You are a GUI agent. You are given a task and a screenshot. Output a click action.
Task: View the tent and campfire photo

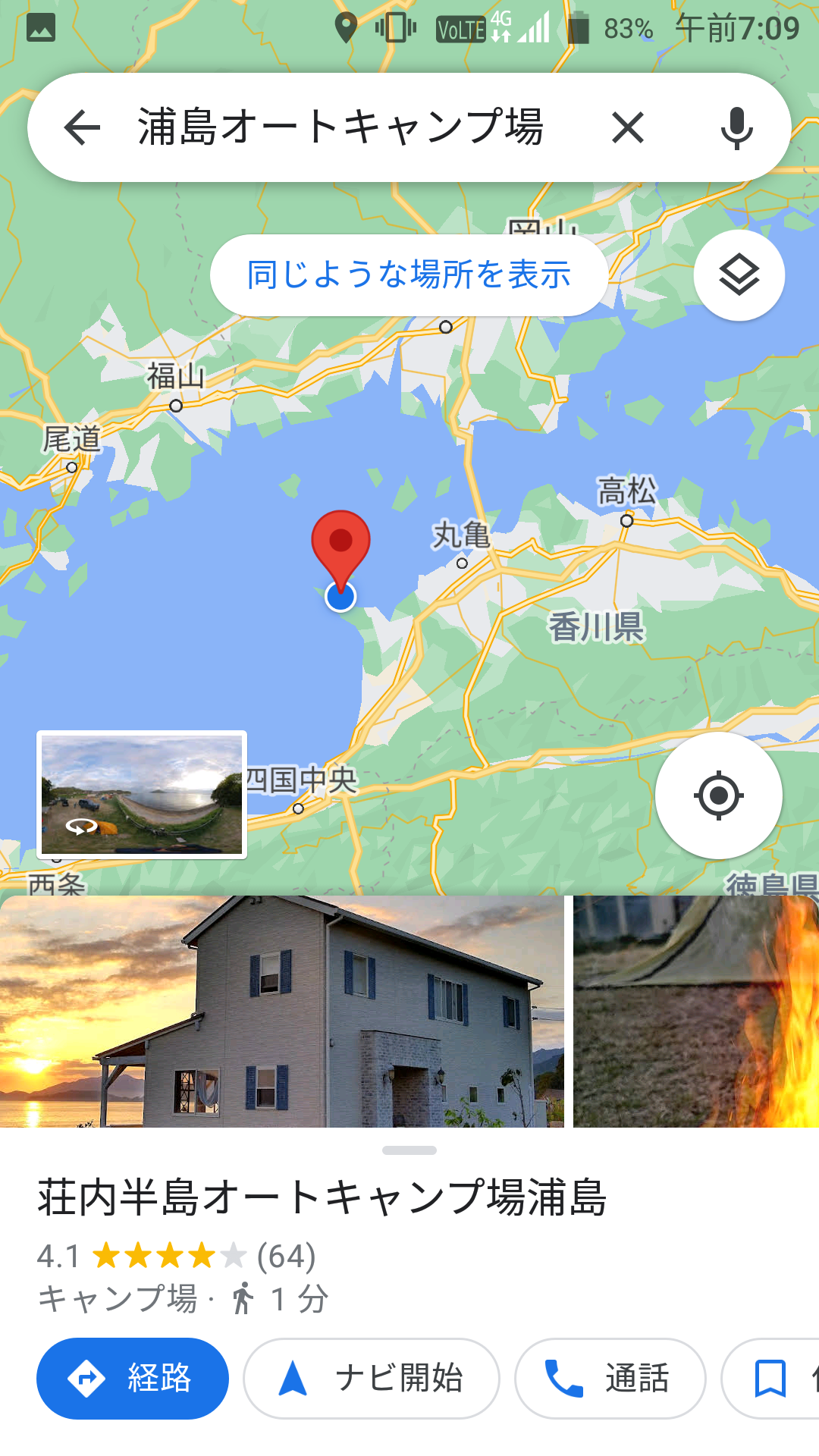(696, 1011)
